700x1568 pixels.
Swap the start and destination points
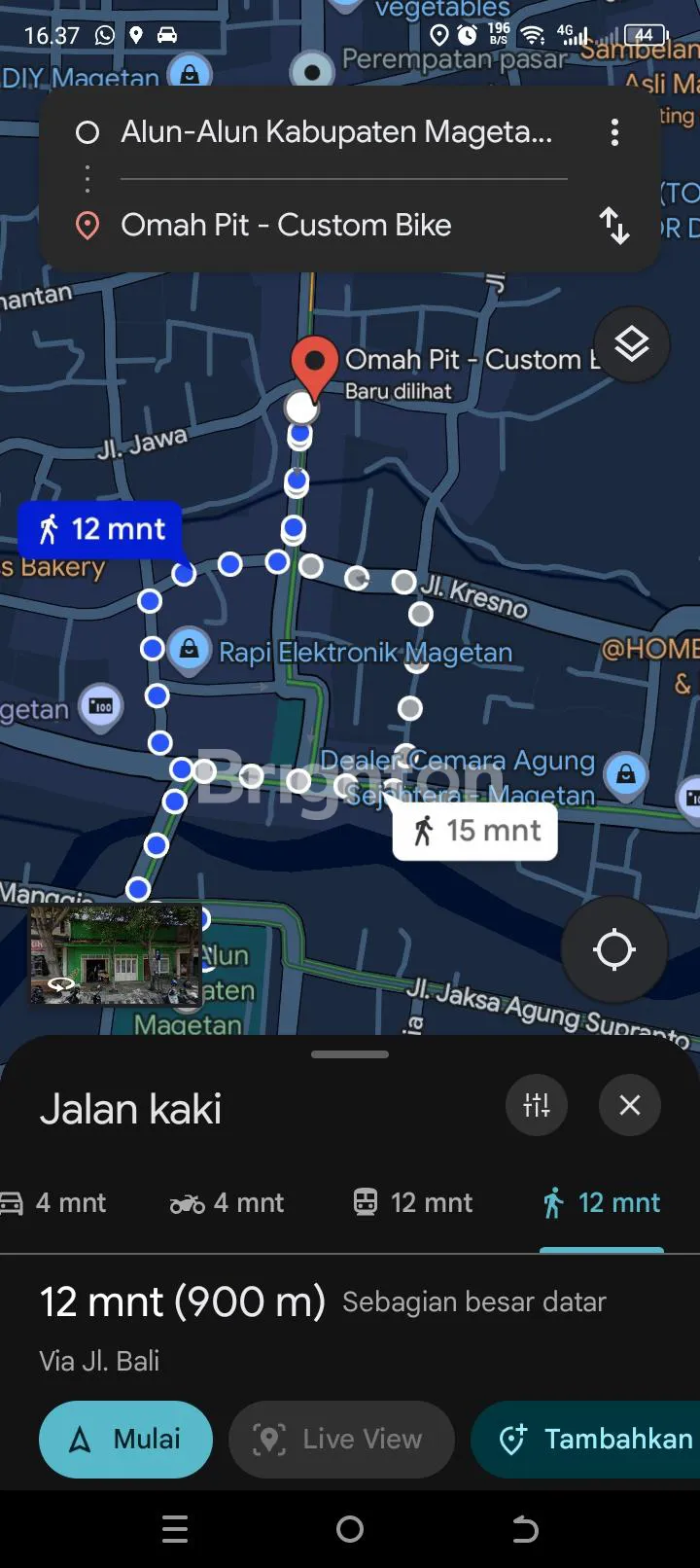(614, 226)
